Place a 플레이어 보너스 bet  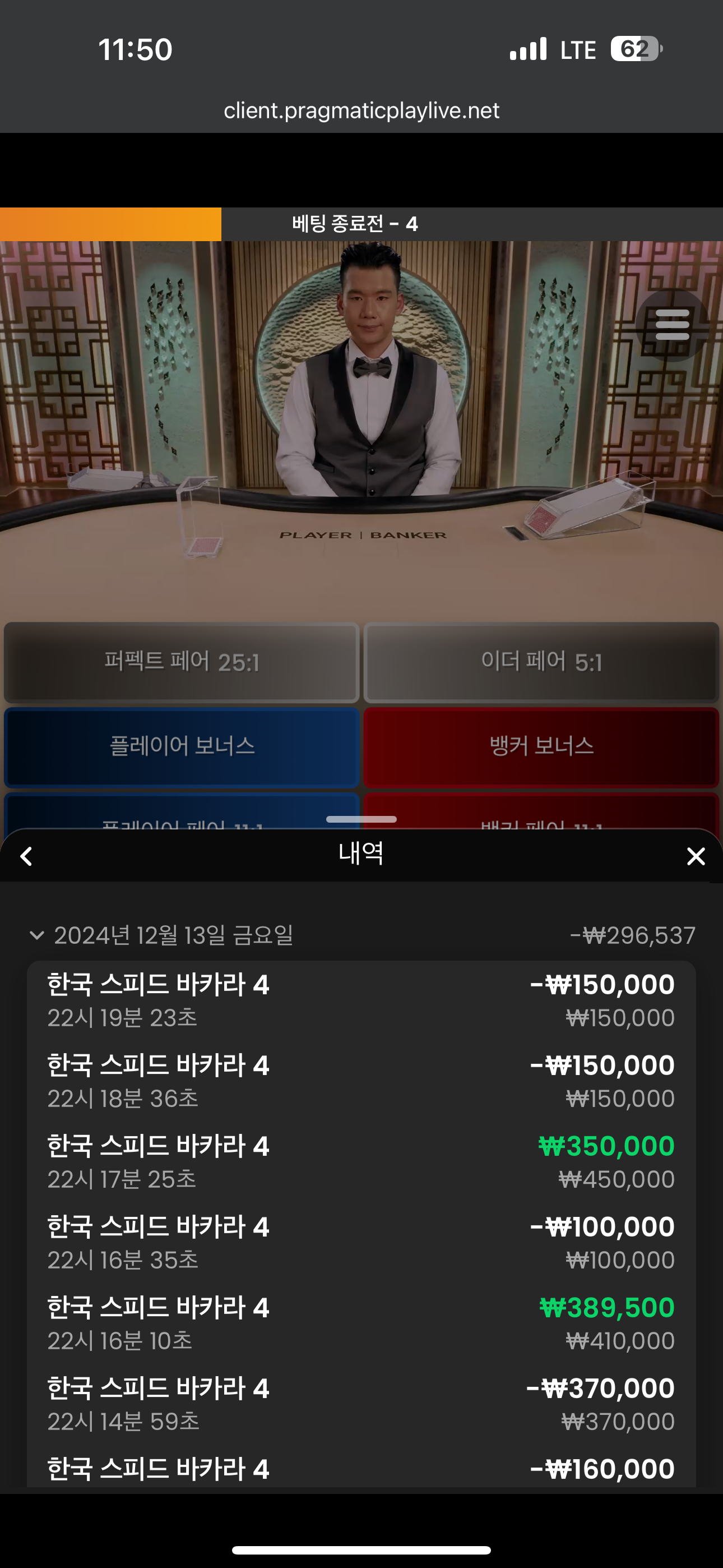(x=182, y=747)
